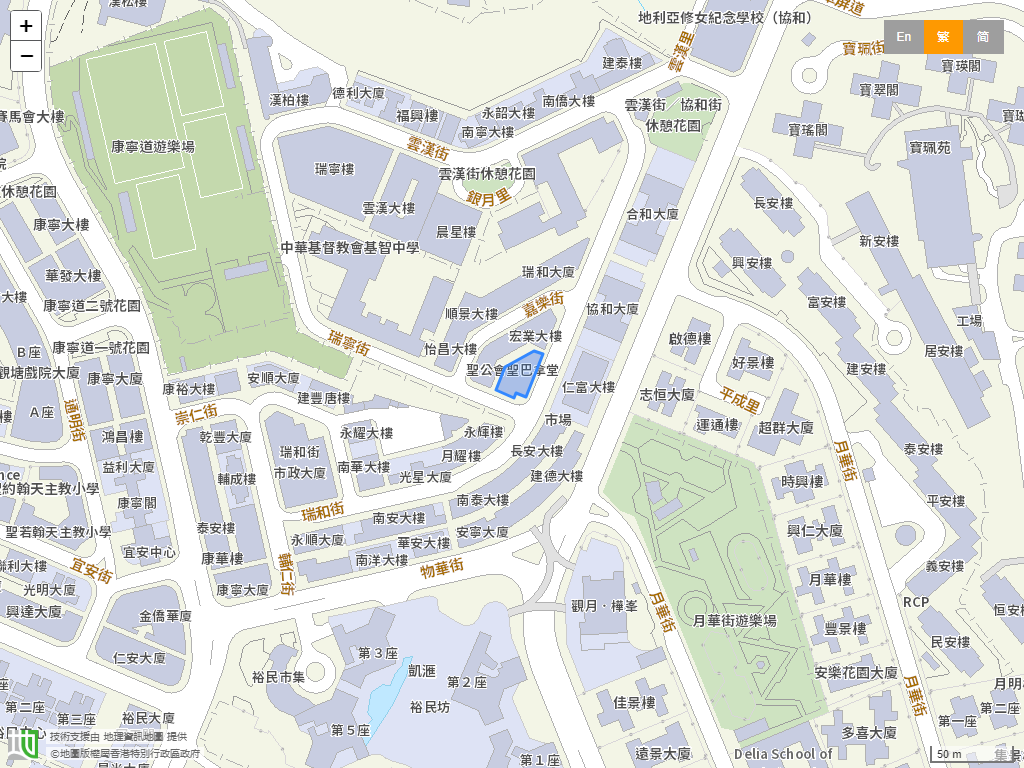Switch map language to English
This screenshot has height=768, width=1024.
pos(904,37)
